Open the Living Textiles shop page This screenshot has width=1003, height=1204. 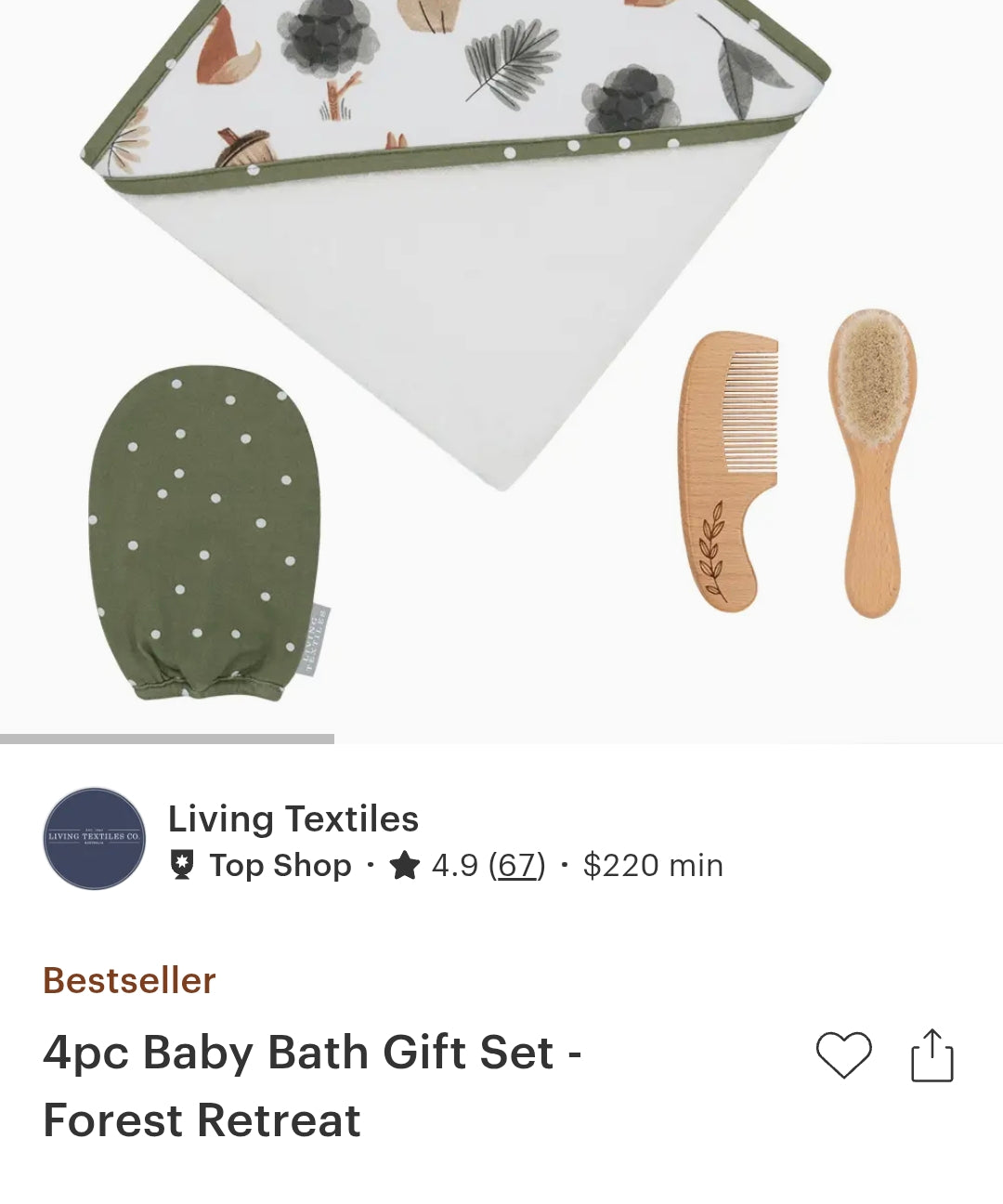(x=293, y=818)
